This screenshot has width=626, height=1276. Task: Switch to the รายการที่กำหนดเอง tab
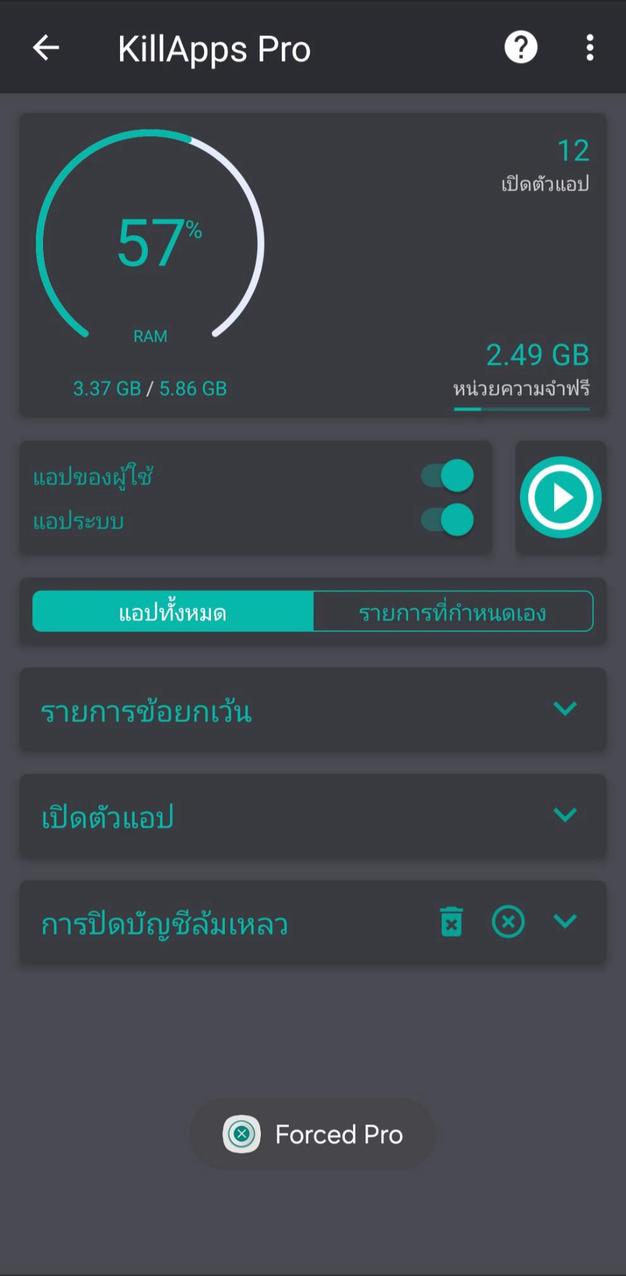(453, 612)
